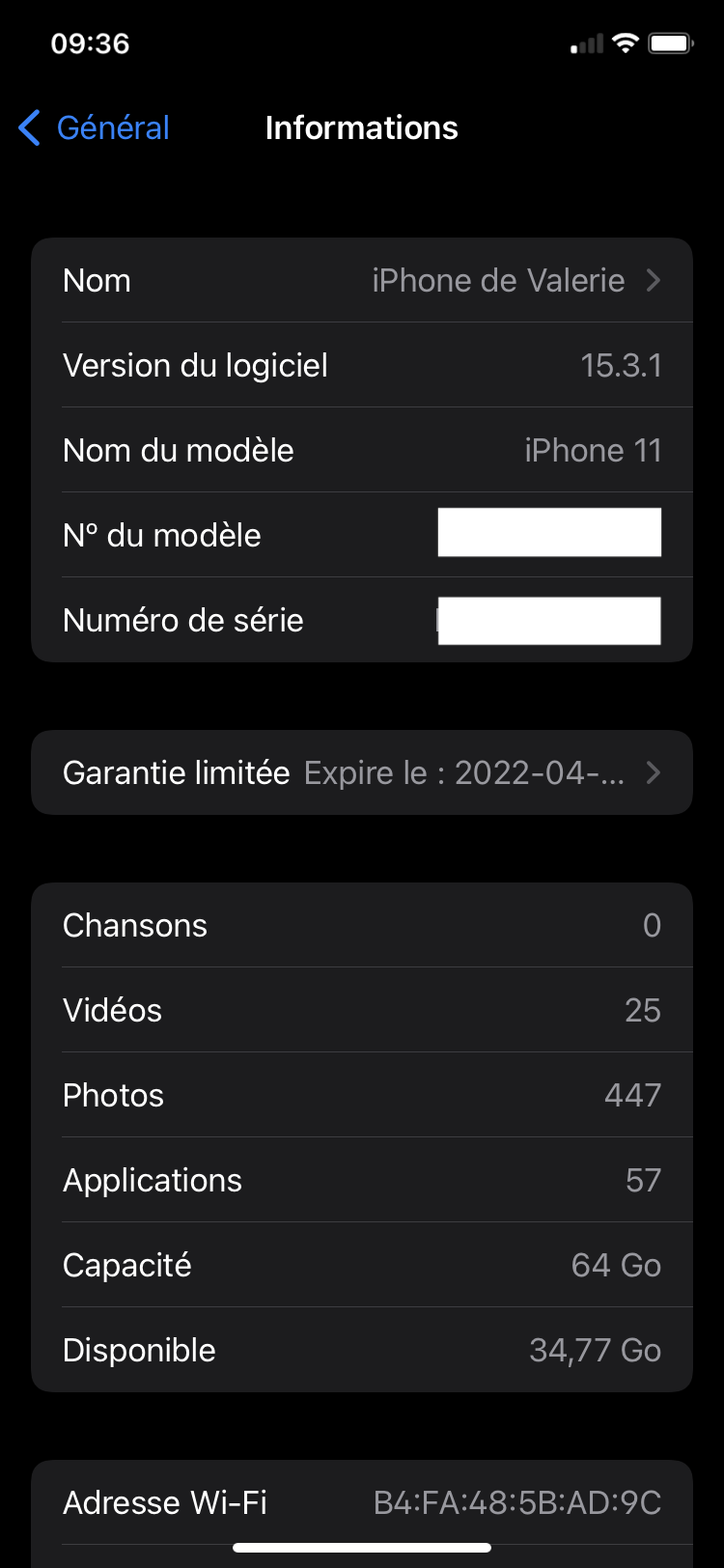This screenshot has width=724, height=1568.
Task: Open Garantie limitée details
Action: 362,772
